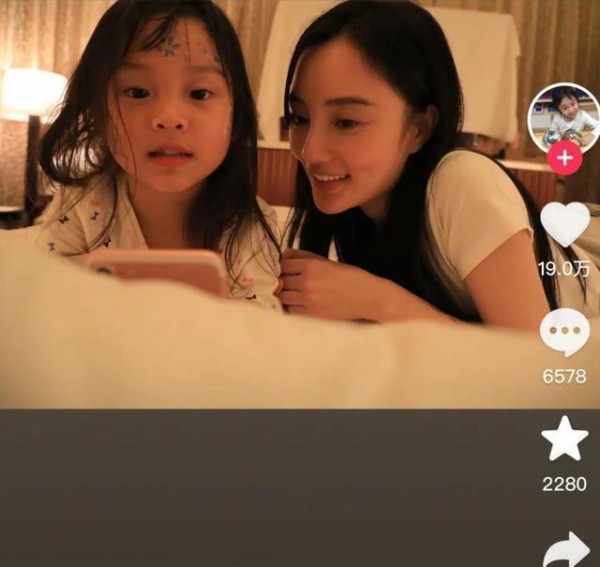Open the creator's profile avatar
600x567 pixels.
point(563,116)
